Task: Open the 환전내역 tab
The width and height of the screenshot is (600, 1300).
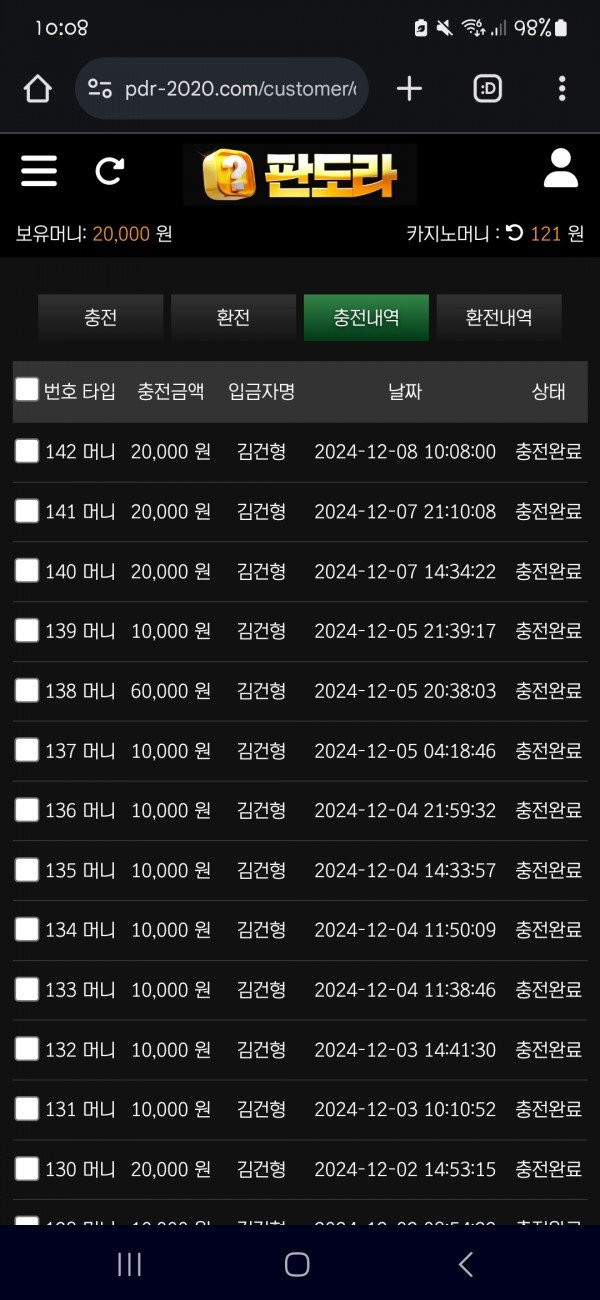Action: point(499,318)
